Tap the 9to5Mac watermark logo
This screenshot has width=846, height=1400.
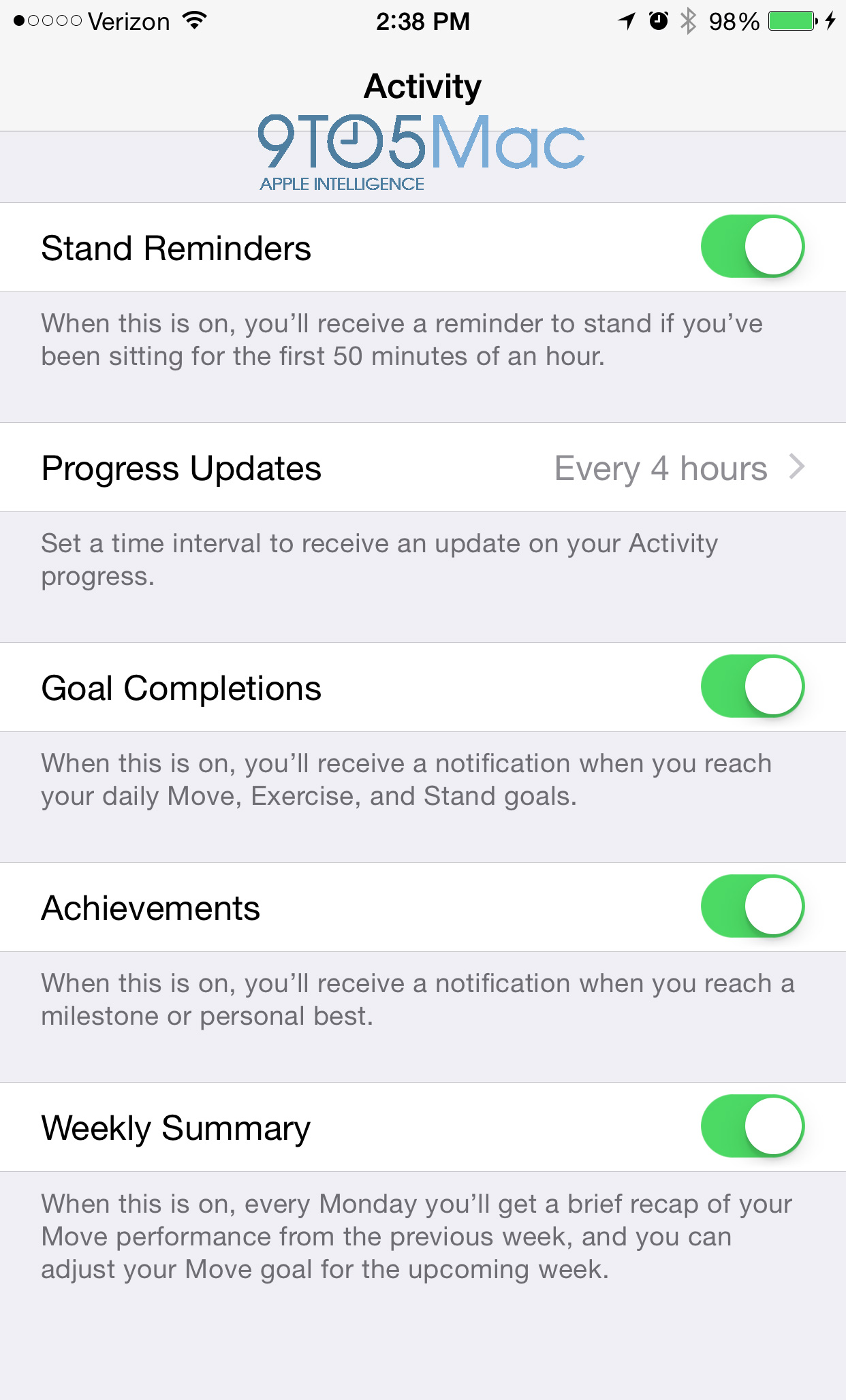(422, 151)
